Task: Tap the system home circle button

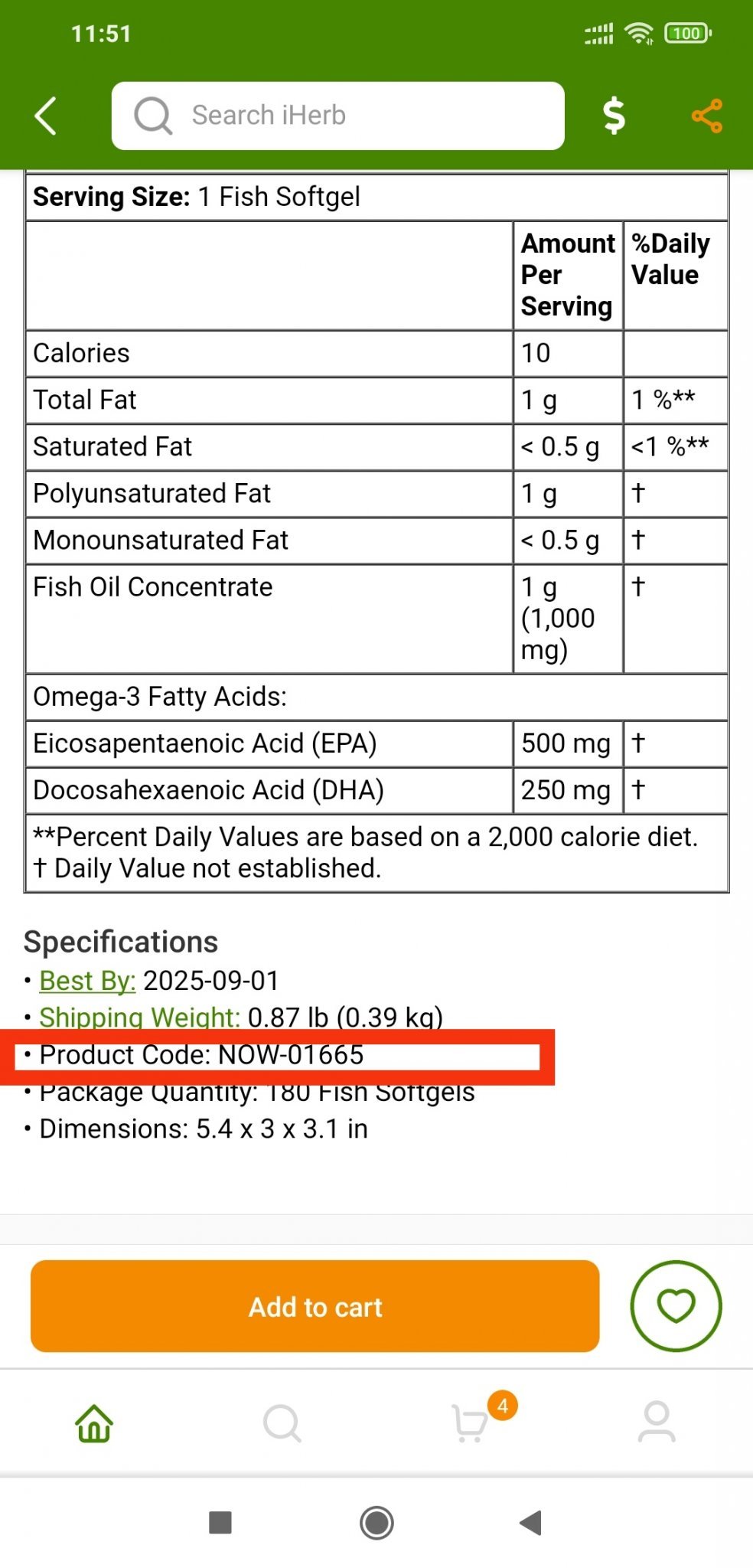Action: [x=376, y=1523]
